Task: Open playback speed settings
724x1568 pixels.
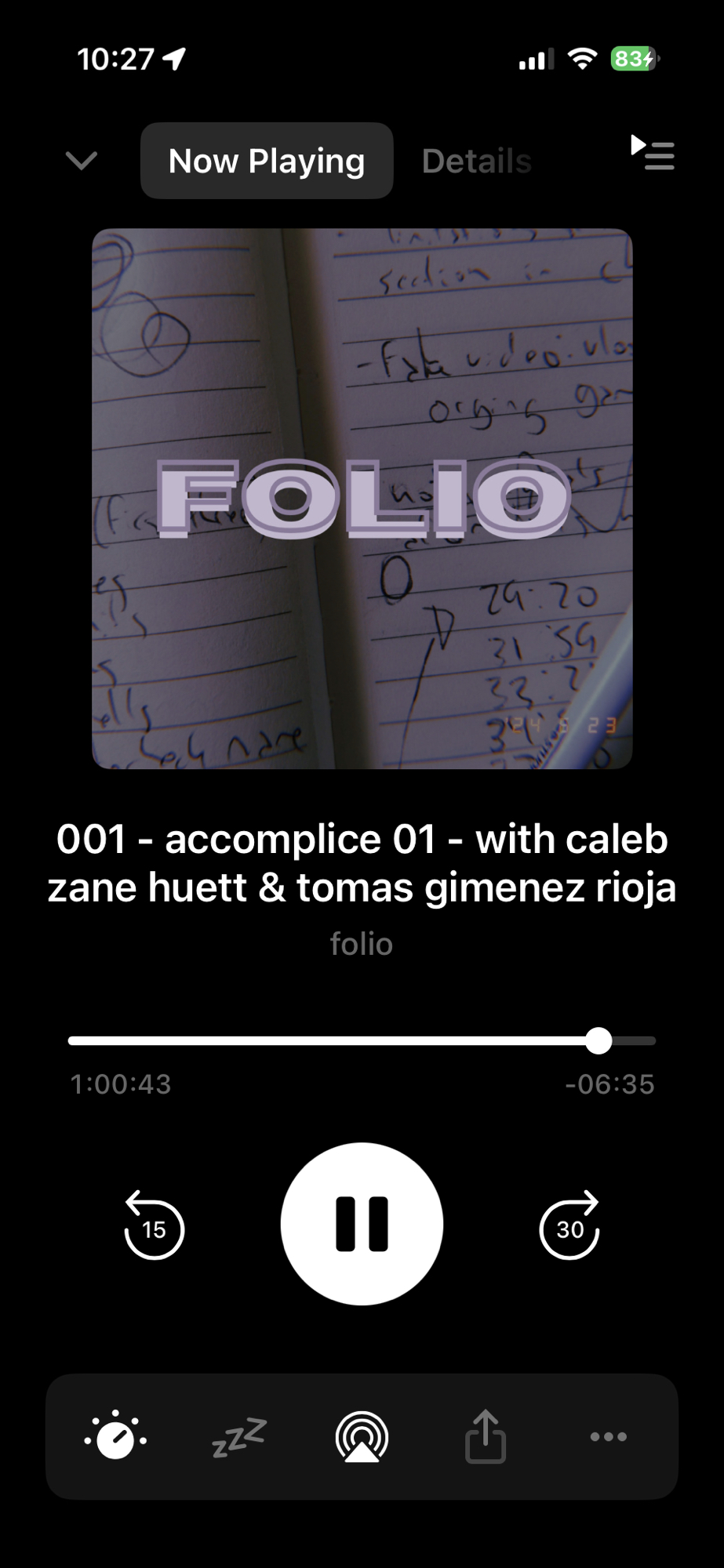Action: coord(115,1436)
